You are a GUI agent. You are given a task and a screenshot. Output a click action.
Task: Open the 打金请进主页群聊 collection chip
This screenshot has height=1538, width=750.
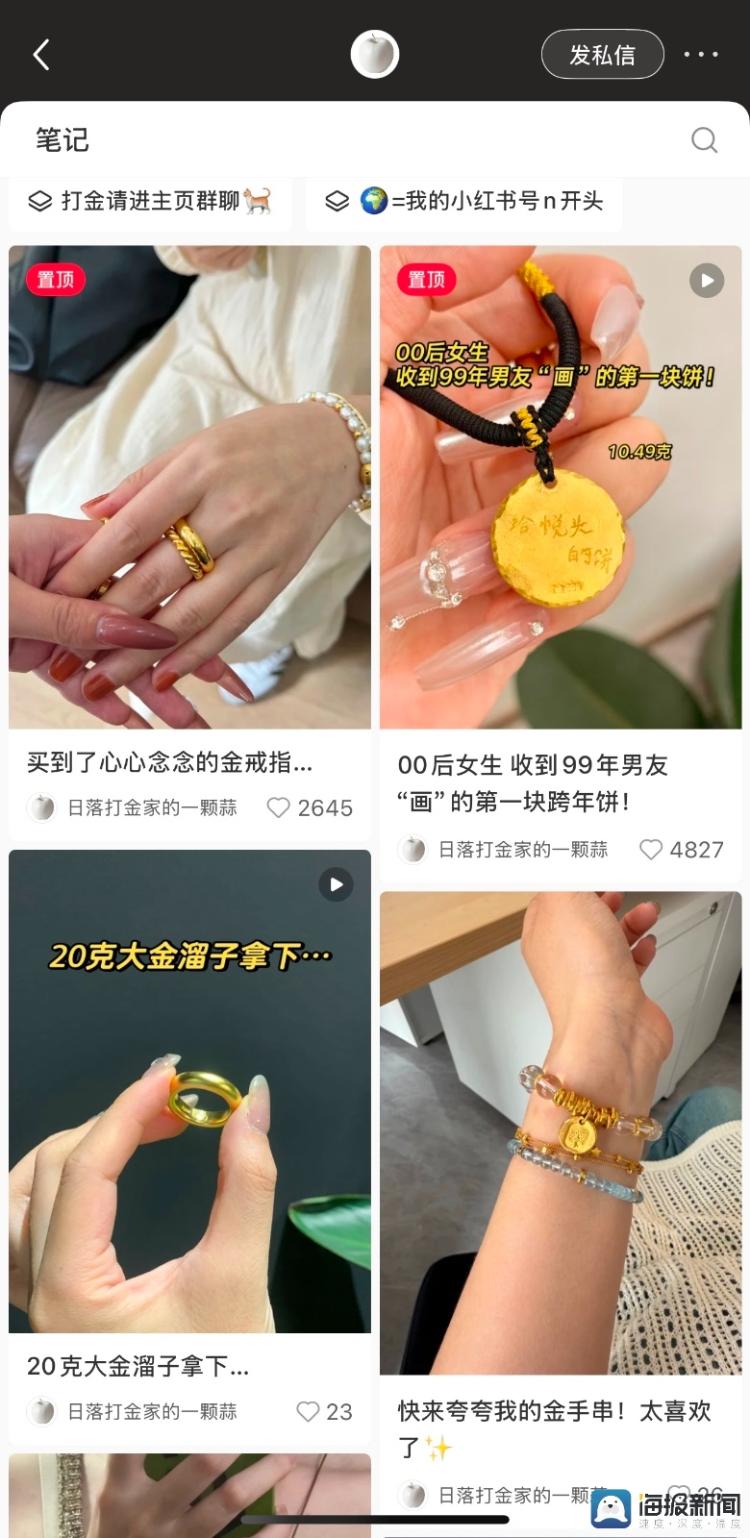(151, 201)
